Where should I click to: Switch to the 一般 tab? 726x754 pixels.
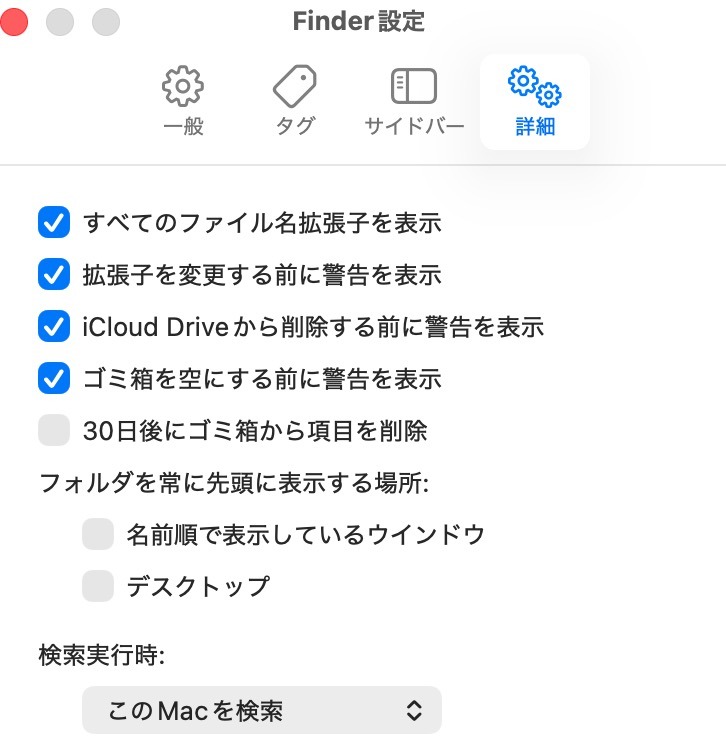(x=182, y=101)
